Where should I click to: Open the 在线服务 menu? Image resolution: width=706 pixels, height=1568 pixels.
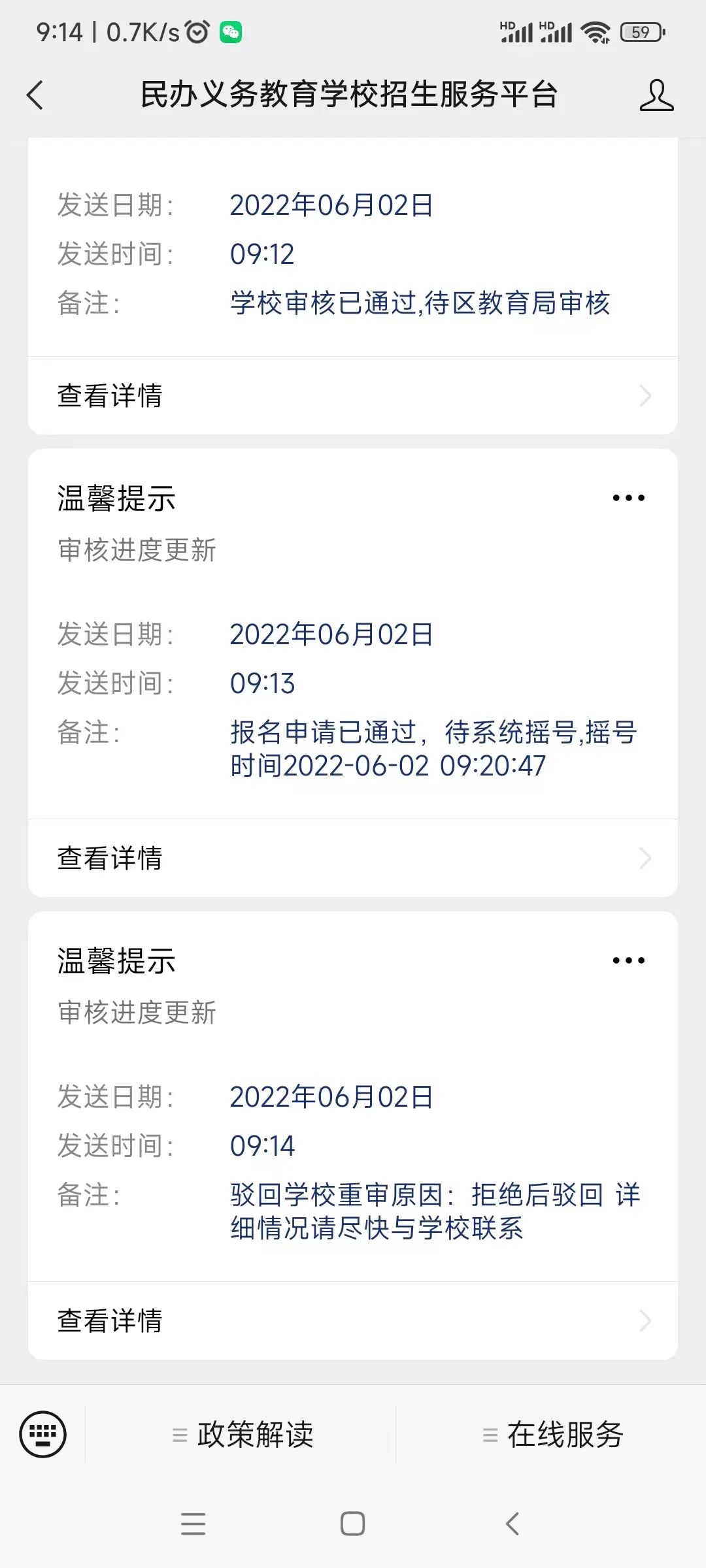click(x=552, y=1435)
